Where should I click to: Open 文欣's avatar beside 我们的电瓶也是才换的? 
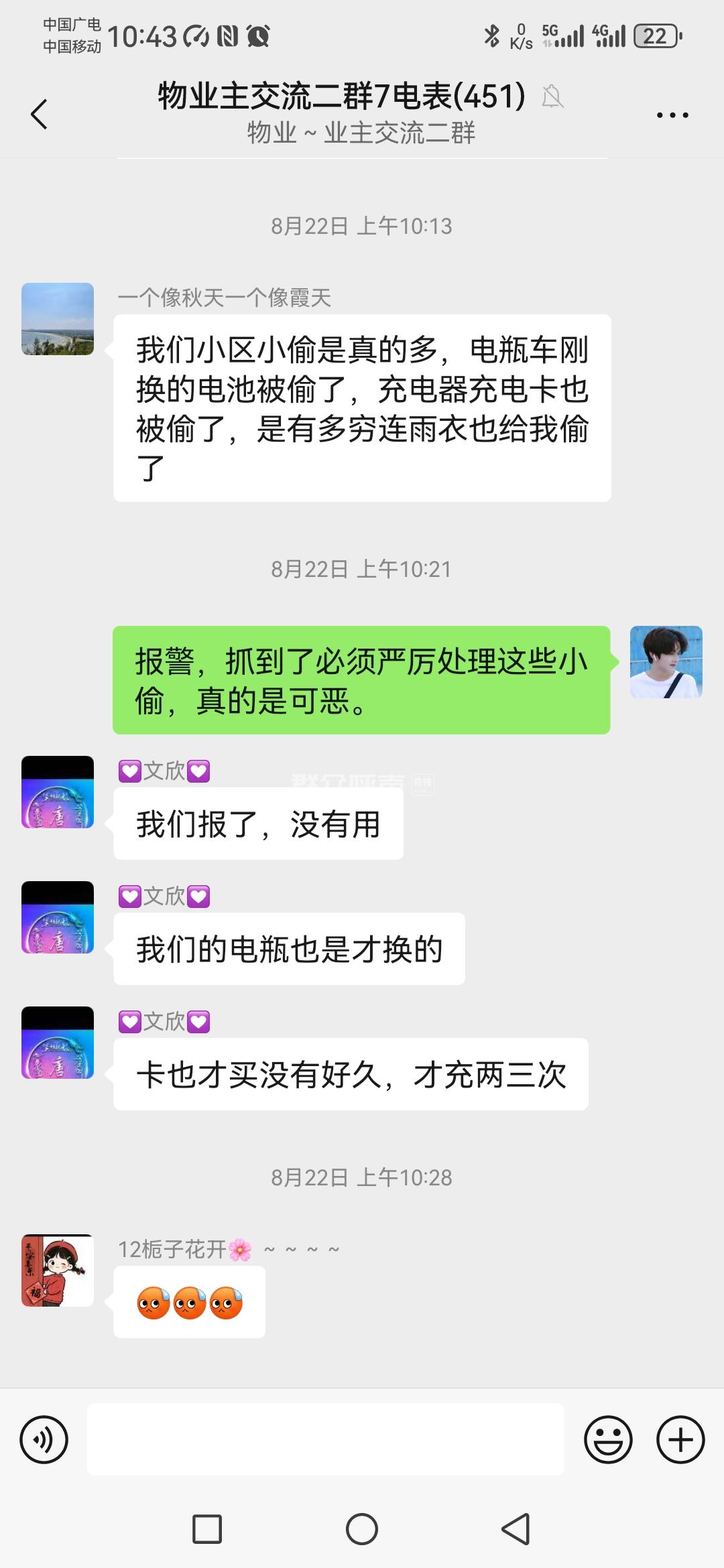58,917
